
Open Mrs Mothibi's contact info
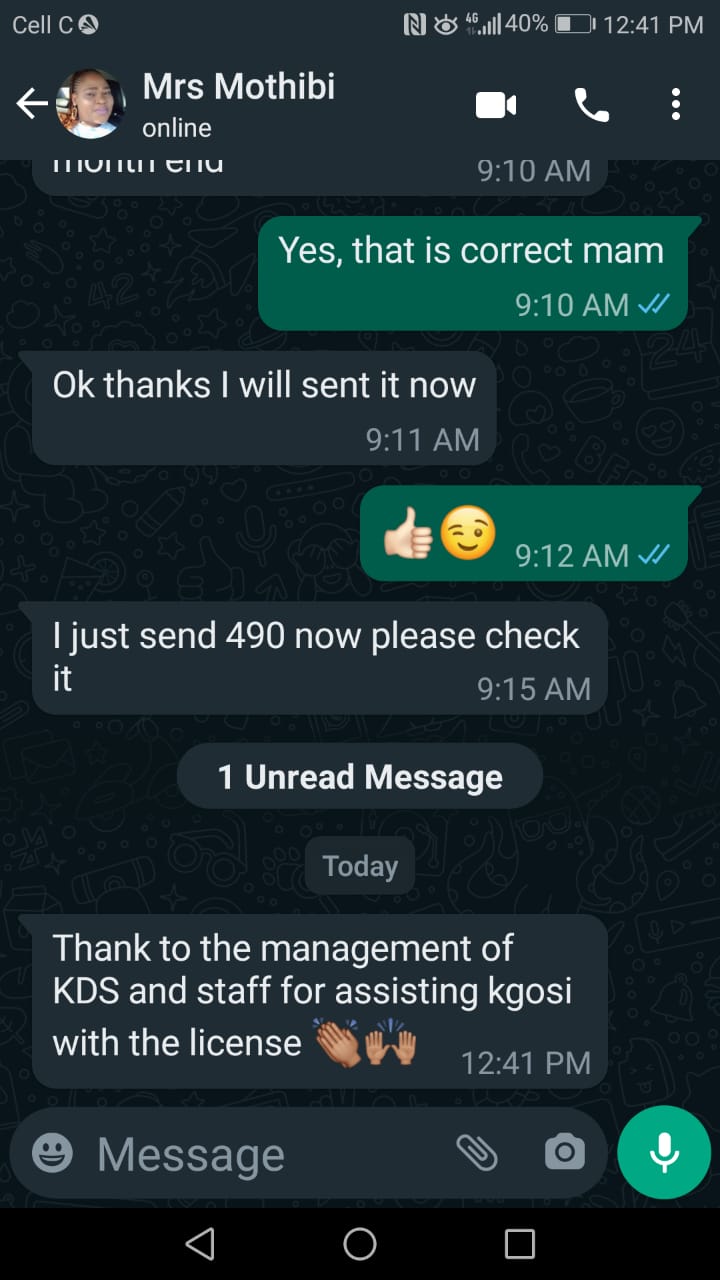pyautogui.click(x=238, y=103)
